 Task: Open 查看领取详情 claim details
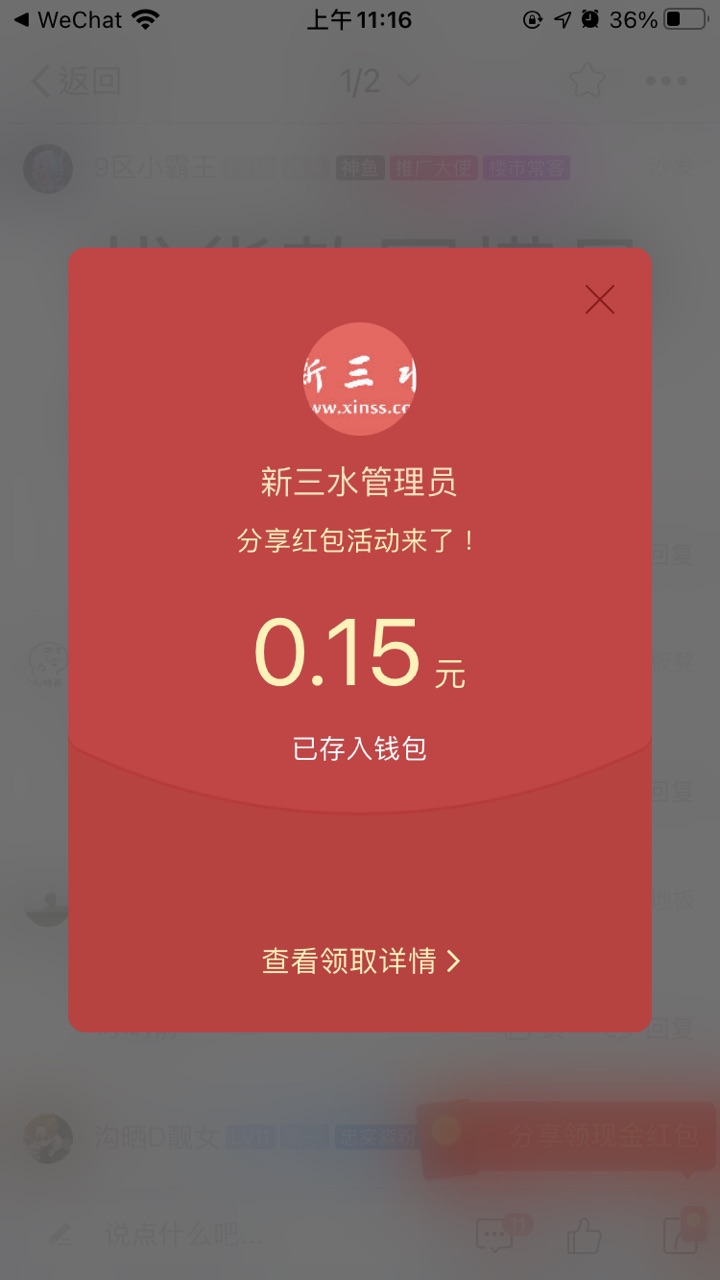(x=360, y=961)
